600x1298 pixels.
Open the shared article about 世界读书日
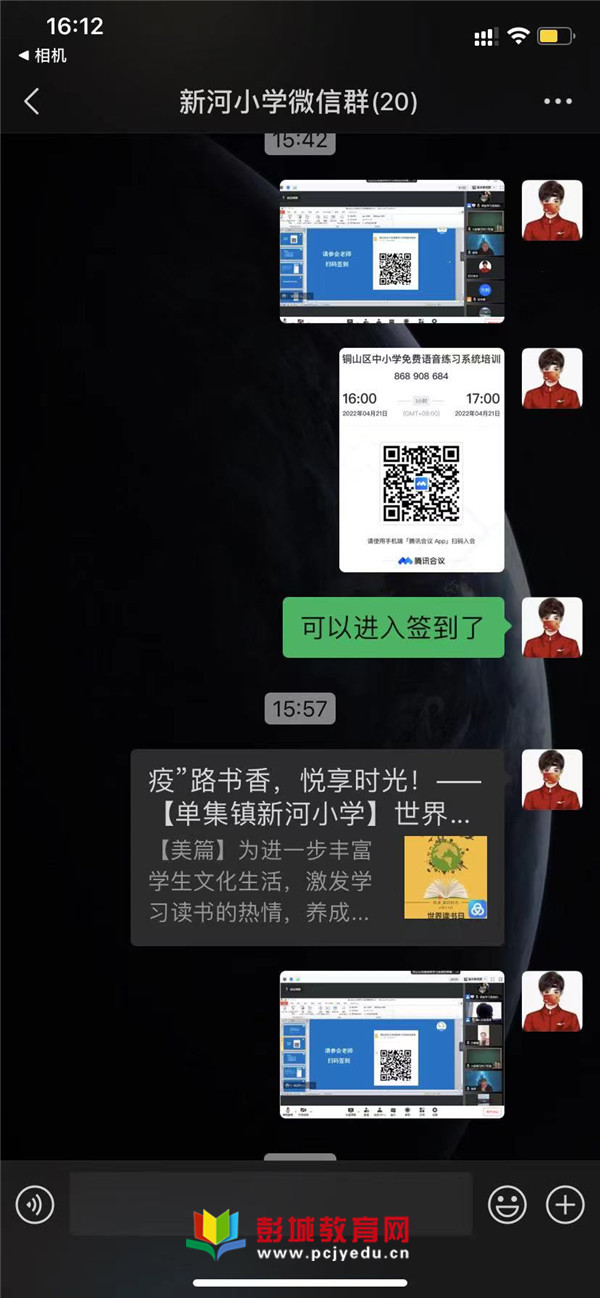click(317, 847)
